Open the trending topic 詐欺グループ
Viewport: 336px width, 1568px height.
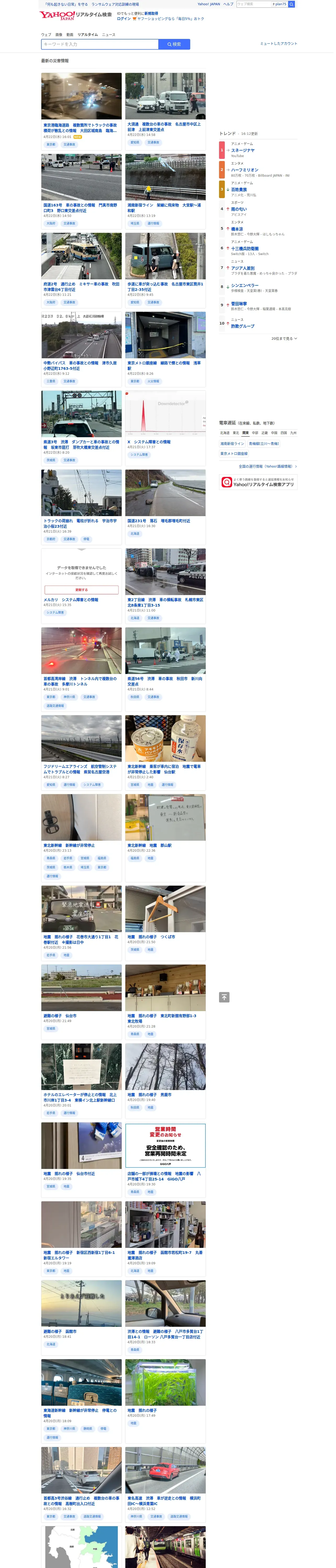(x=243, y=326)
